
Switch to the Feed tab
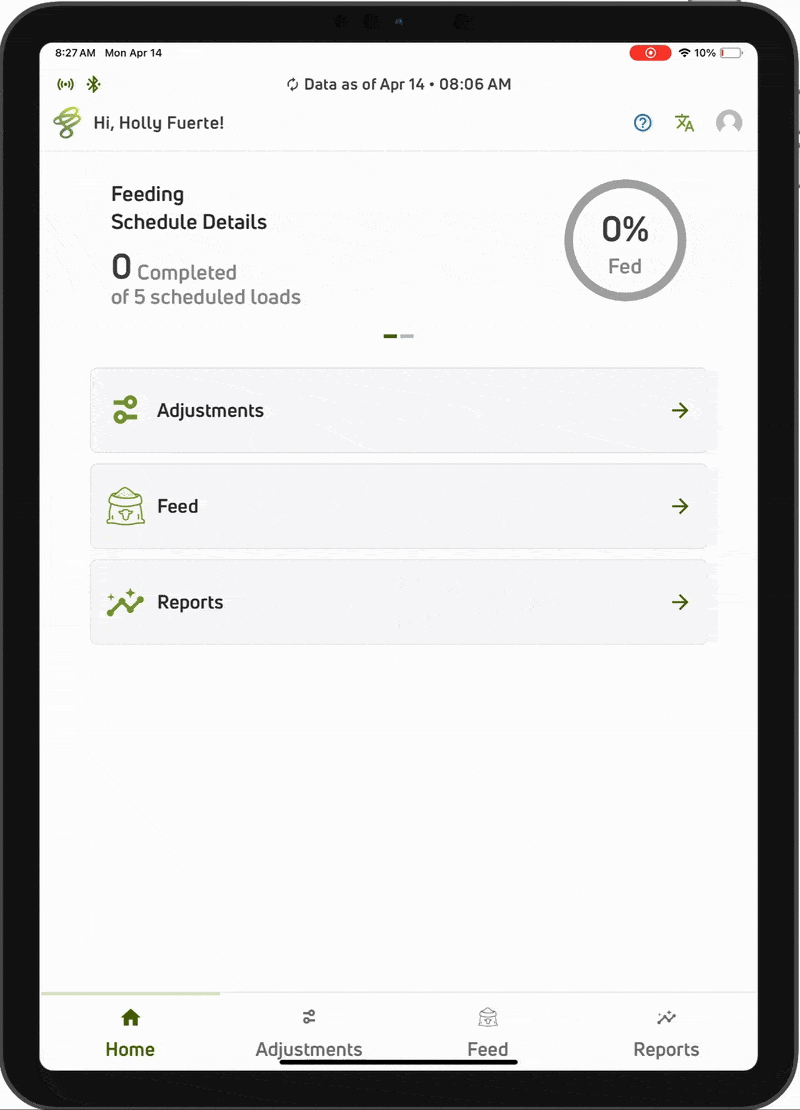click(x=487, y=1033)
